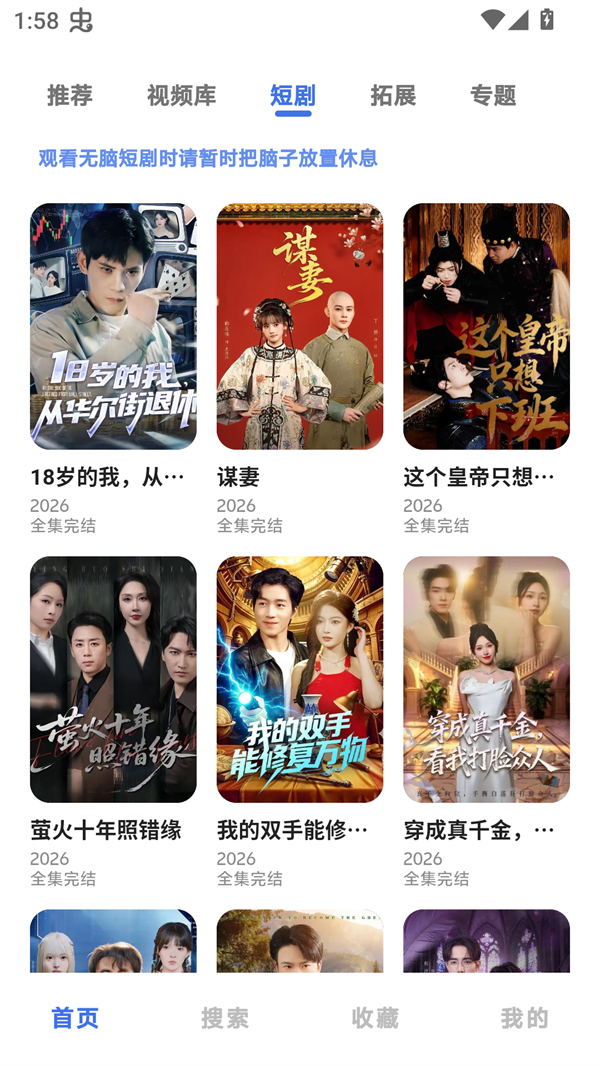Switch to the 我的 tab
The image size is (600, 1066).
524,1017
